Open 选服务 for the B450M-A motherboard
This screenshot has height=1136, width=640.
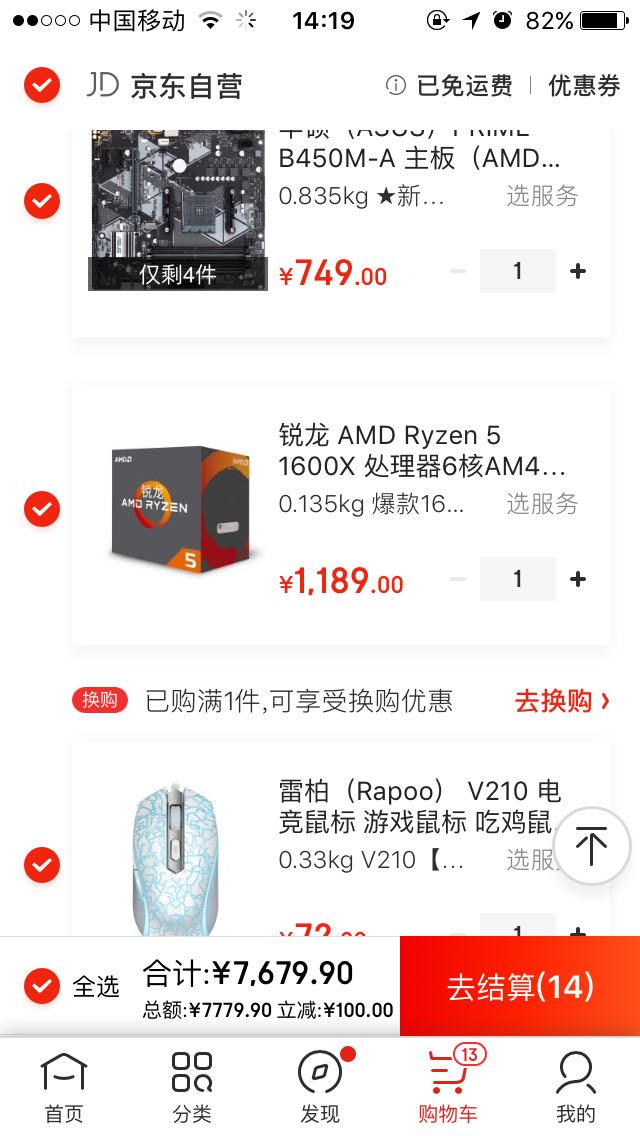[542, 196]
